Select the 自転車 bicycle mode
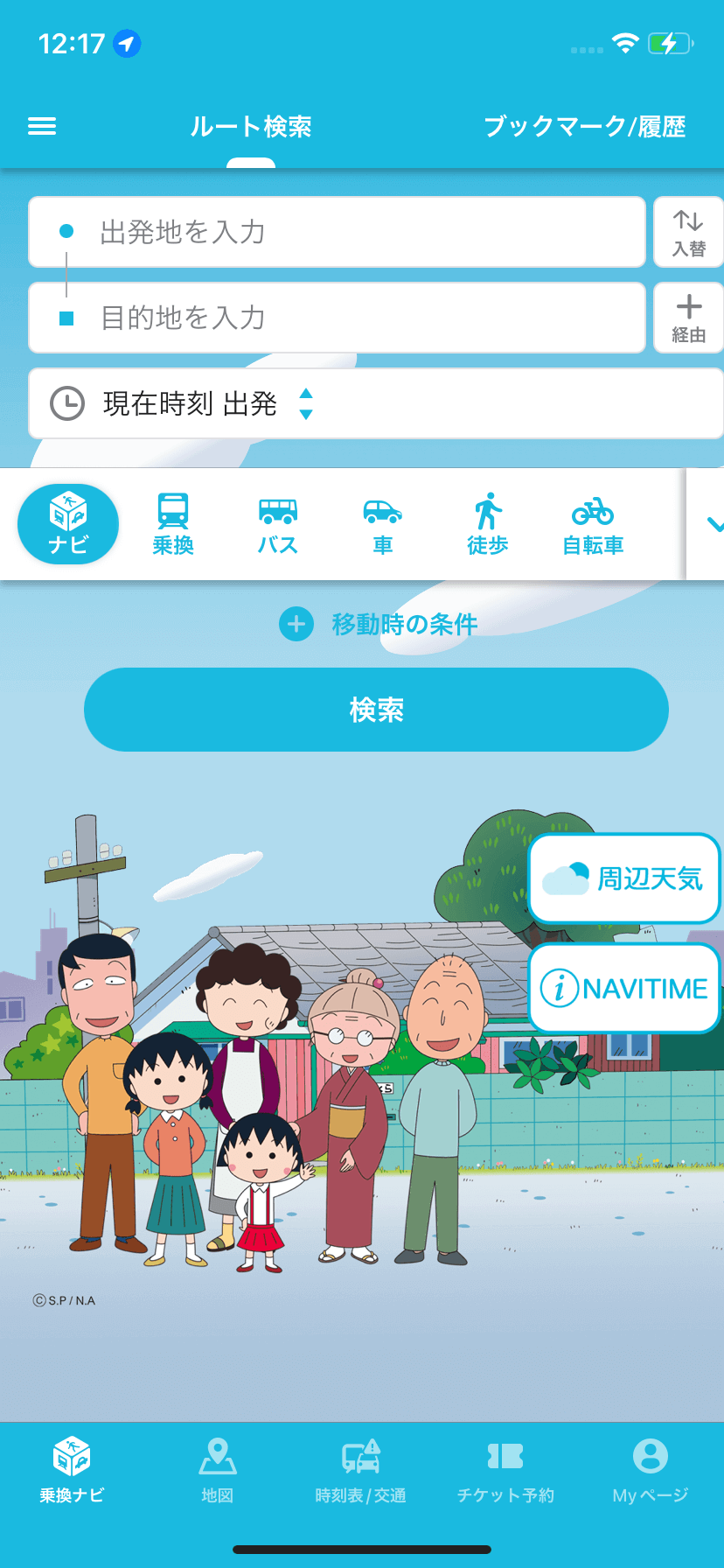The height and width of the screenshot is (1568, 724). click(x=593, y=524)
